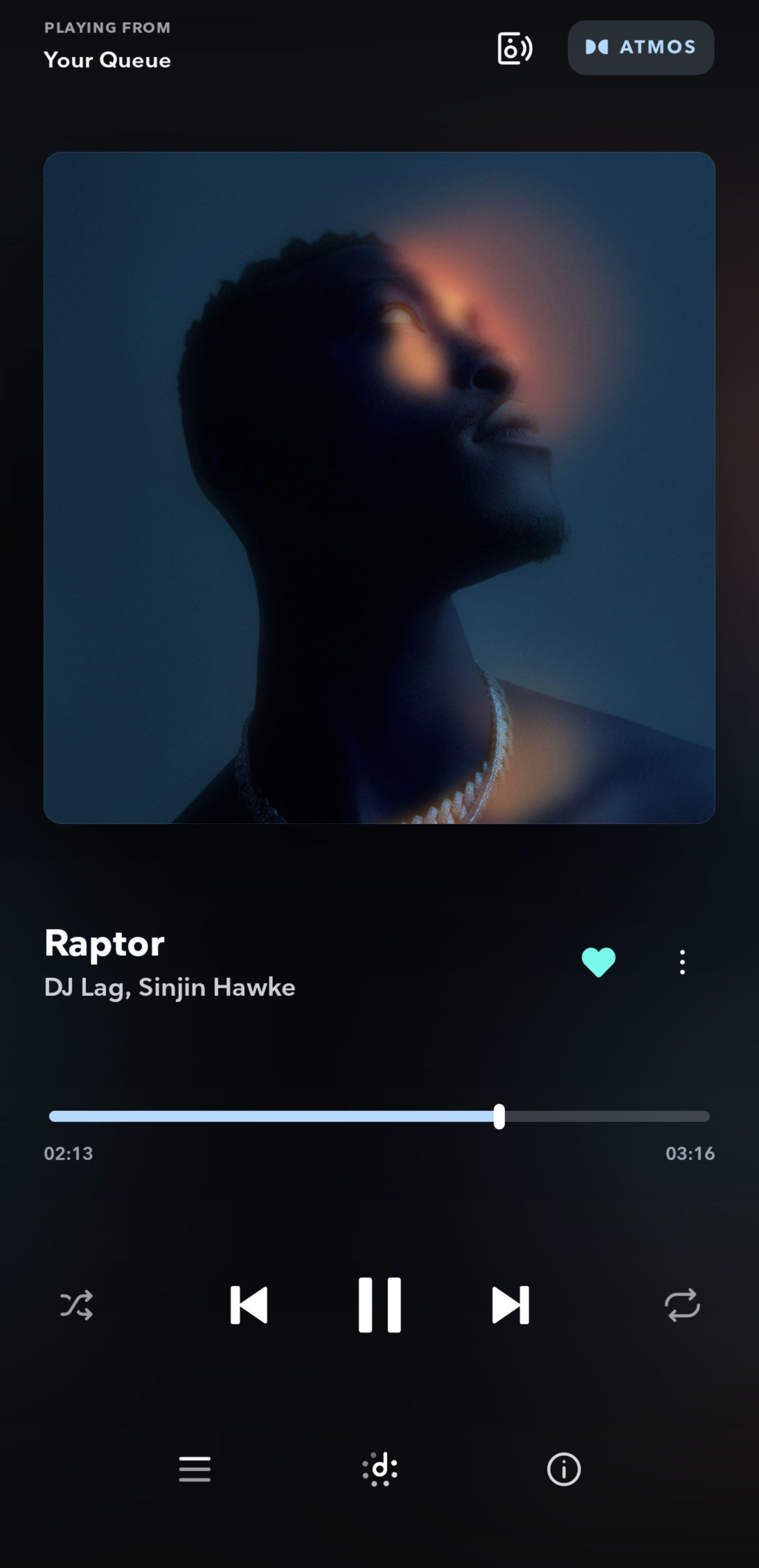Turn on repeat mode

point(682,1304)
